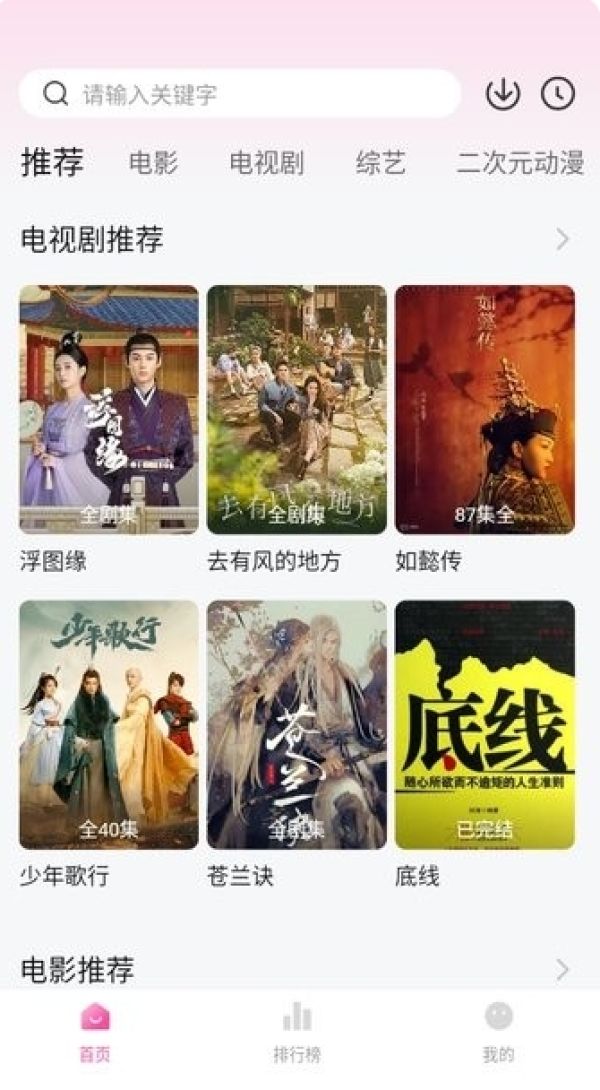Switch to the 排行榜 bottom tab
This screenshot has width=600, height=1090.
pos(297,1032)
